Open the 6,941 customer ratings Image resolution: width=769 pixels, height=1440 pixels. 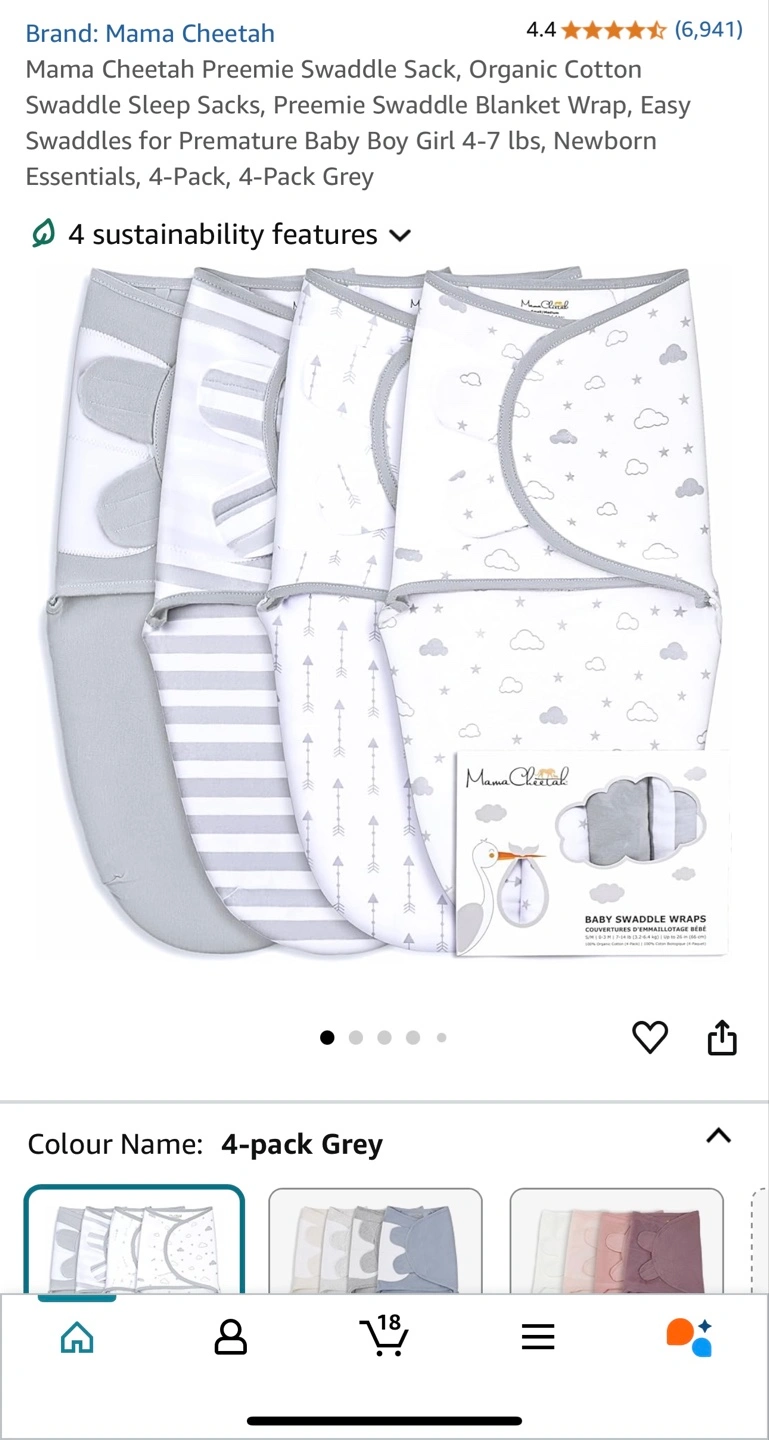point(708,29)
